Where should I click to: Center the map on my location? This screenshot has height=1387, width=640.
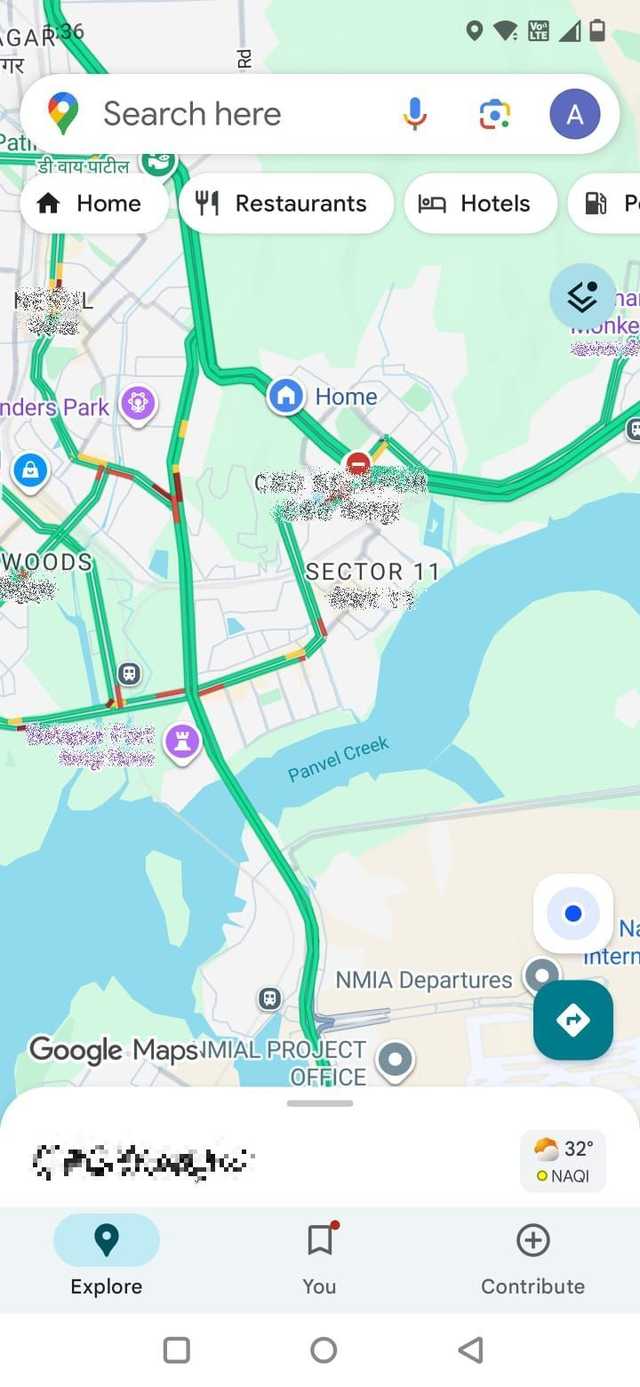[x=573, y=913]
